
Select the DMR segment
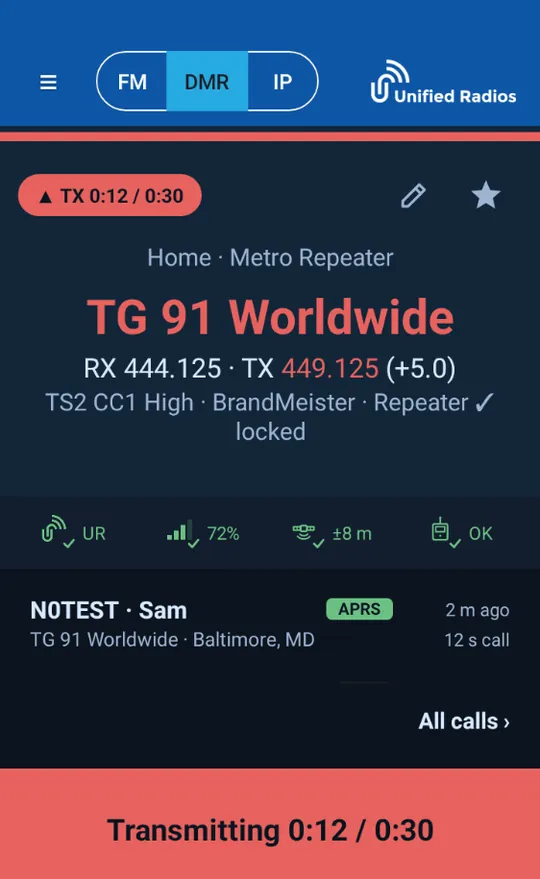click(207, 82)
